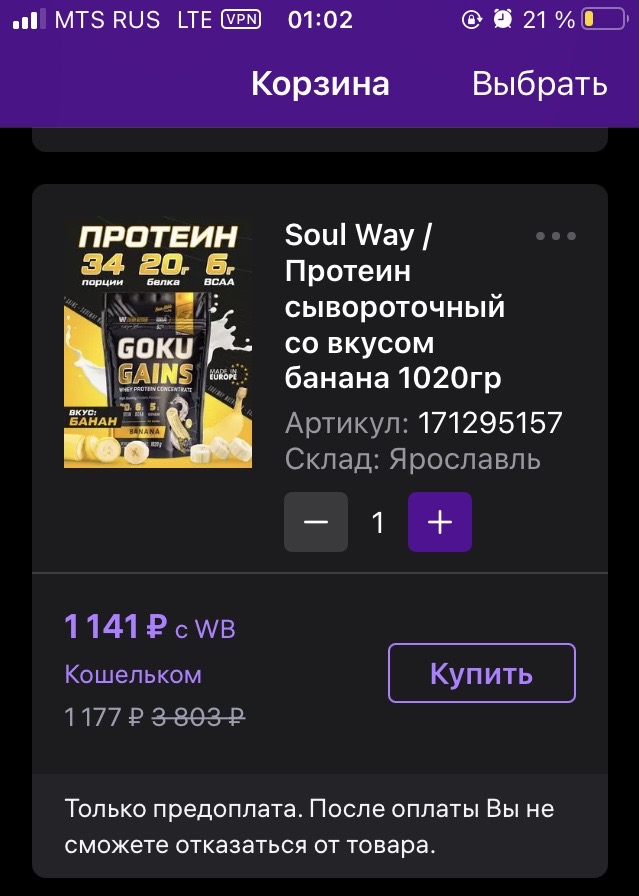Open the Soul Way protein product image
639x896 pixels.
click(x=158, y=344)
